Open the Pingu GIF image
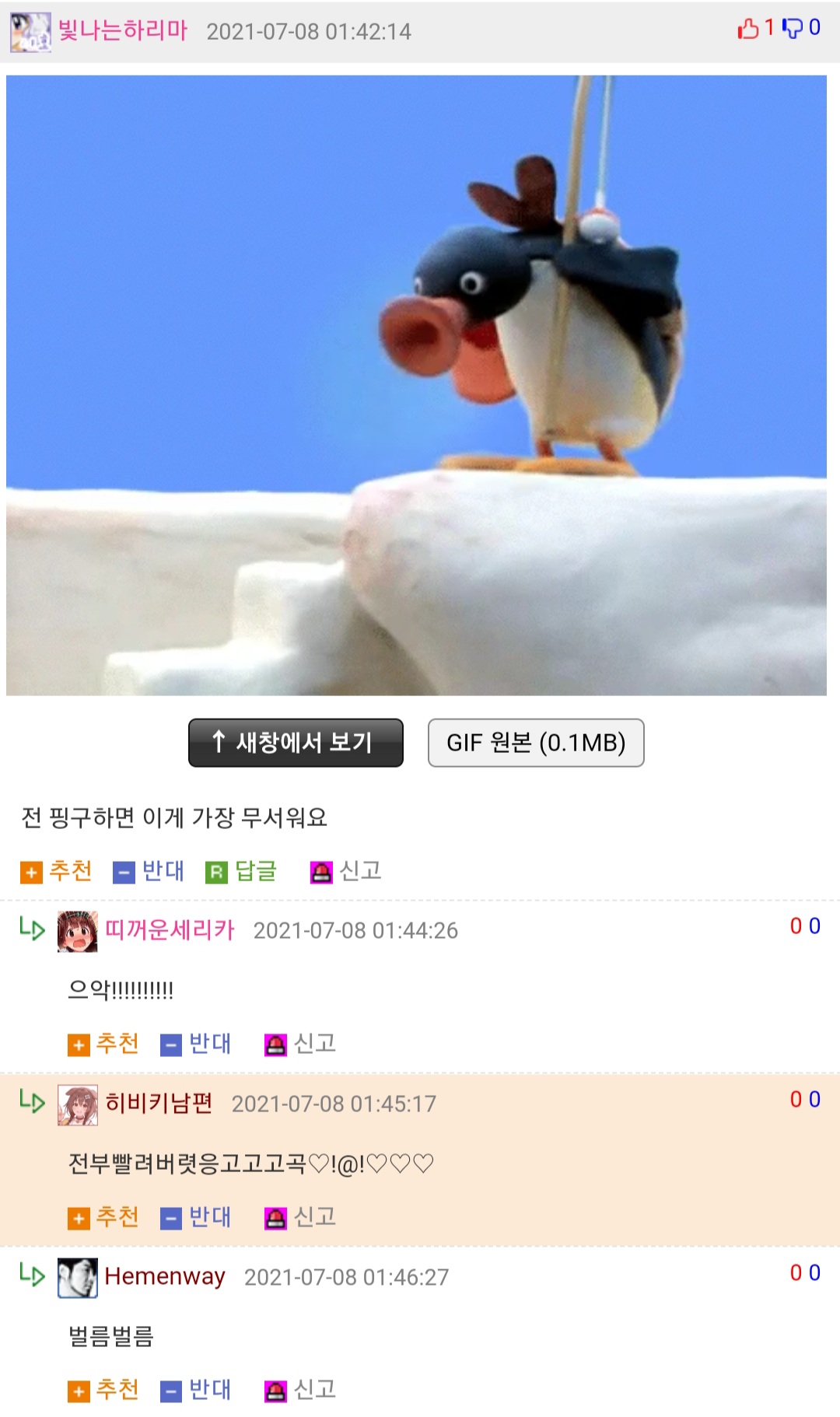 point(416,385)
